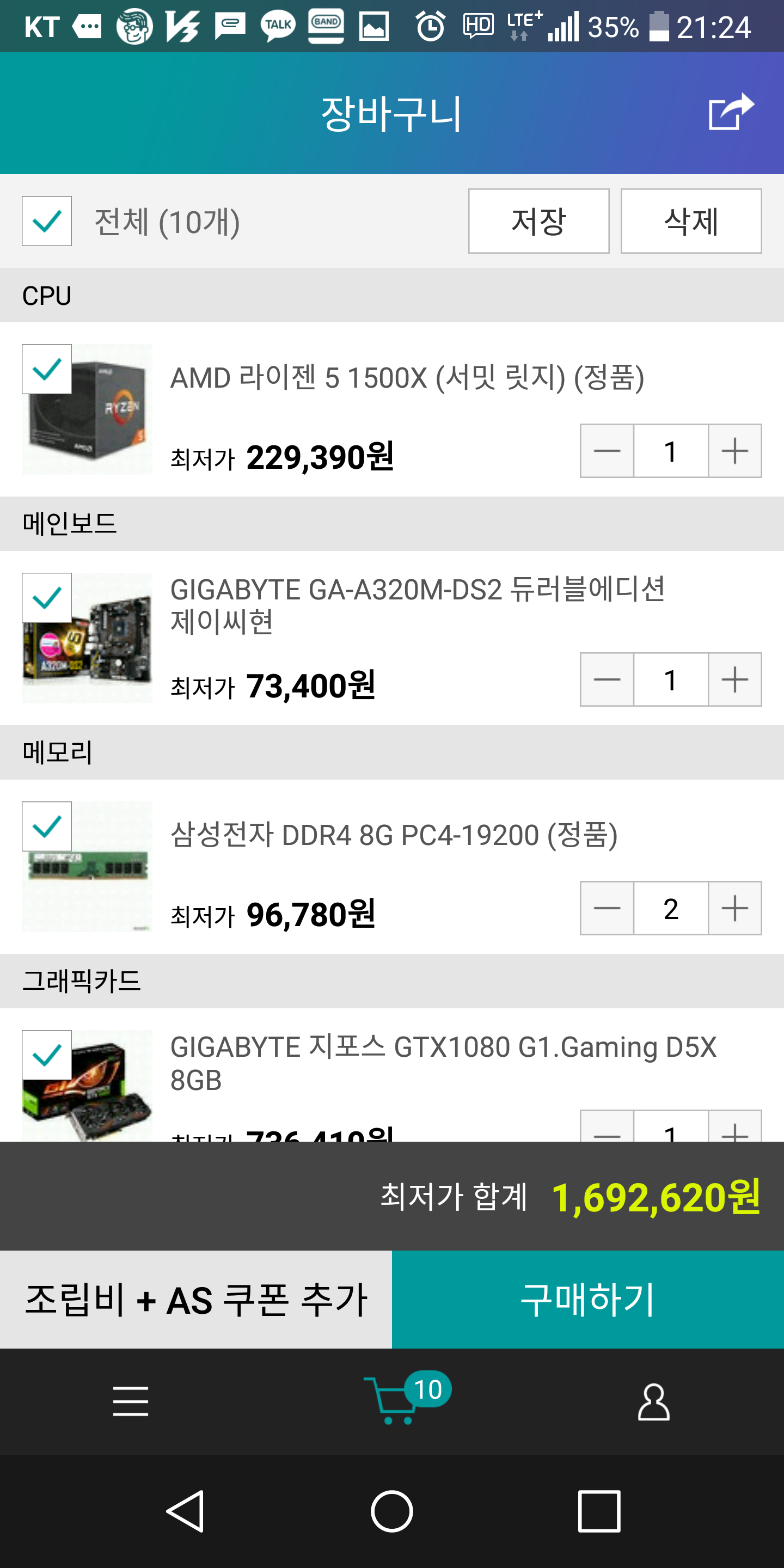
Task: Delete selected items with 삭제
Action: point(690,221)
